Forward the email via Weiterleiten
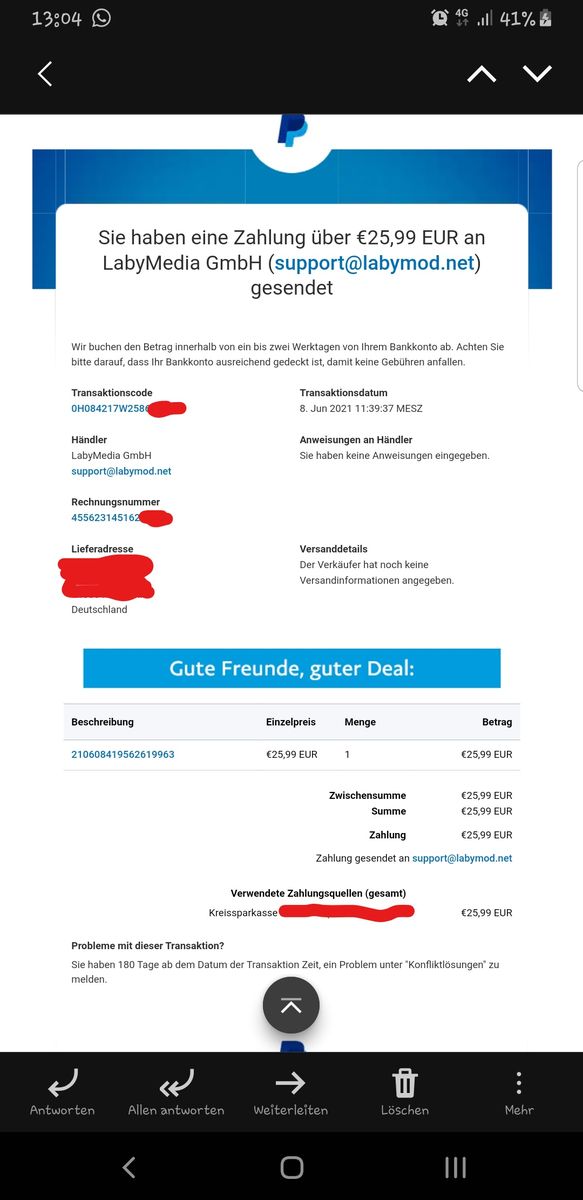The height and width of the screenshot is (1200, 583). coord(291,1092)
